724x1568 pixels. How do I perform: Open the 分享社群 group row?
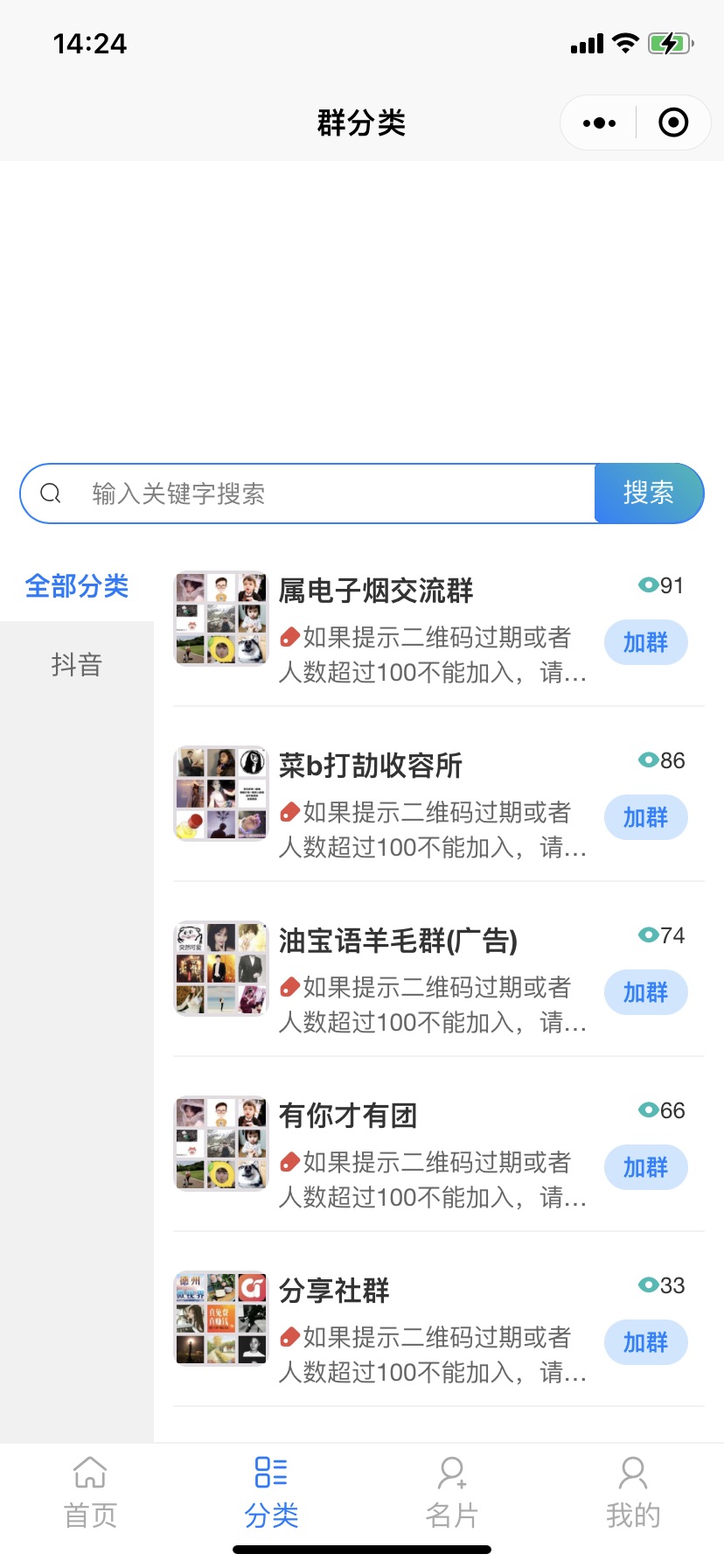[334, 1291]
